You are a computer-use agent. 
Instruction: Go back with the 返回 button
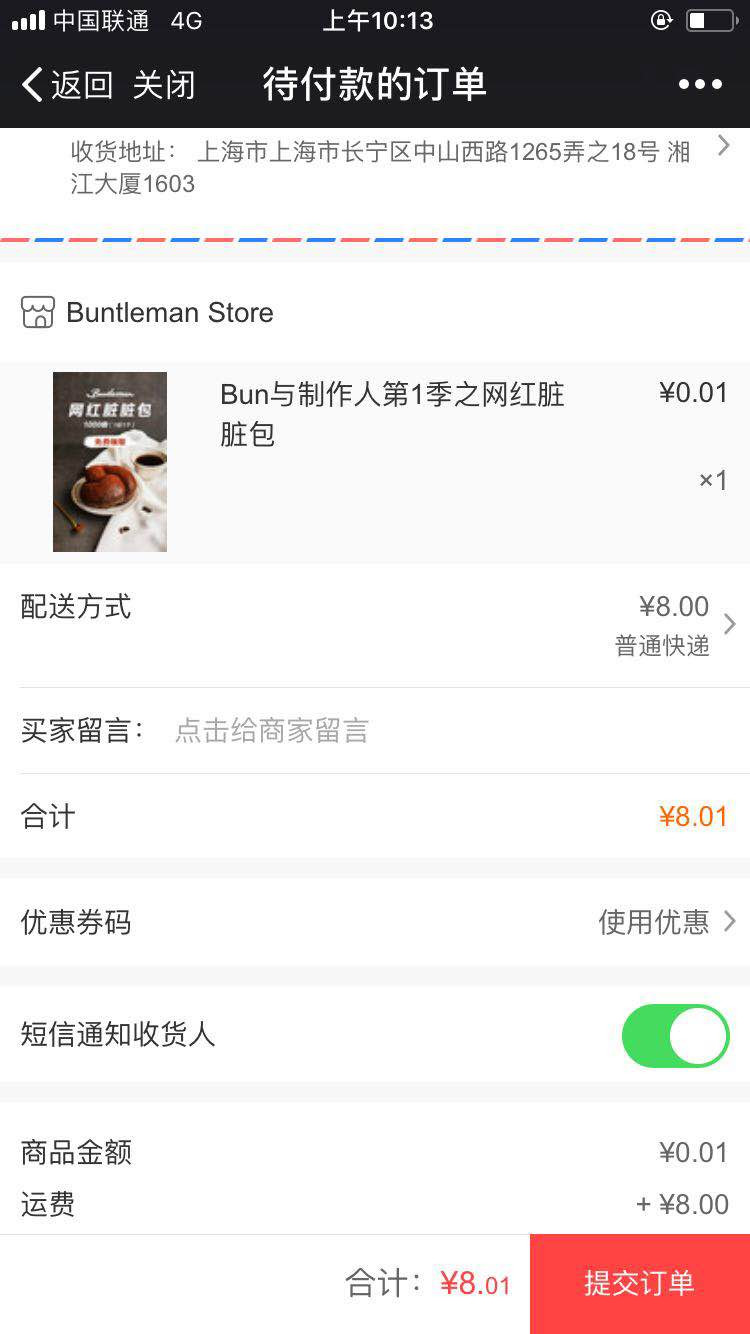coord(67,85)
